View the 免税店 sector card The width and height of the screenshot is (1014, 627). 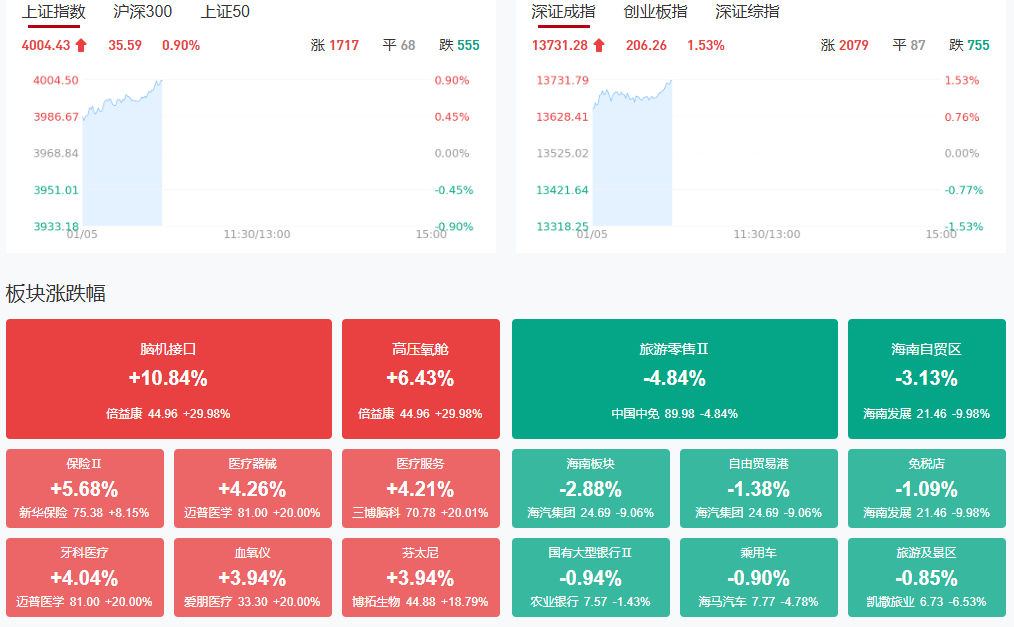click(x=926, y=489)
